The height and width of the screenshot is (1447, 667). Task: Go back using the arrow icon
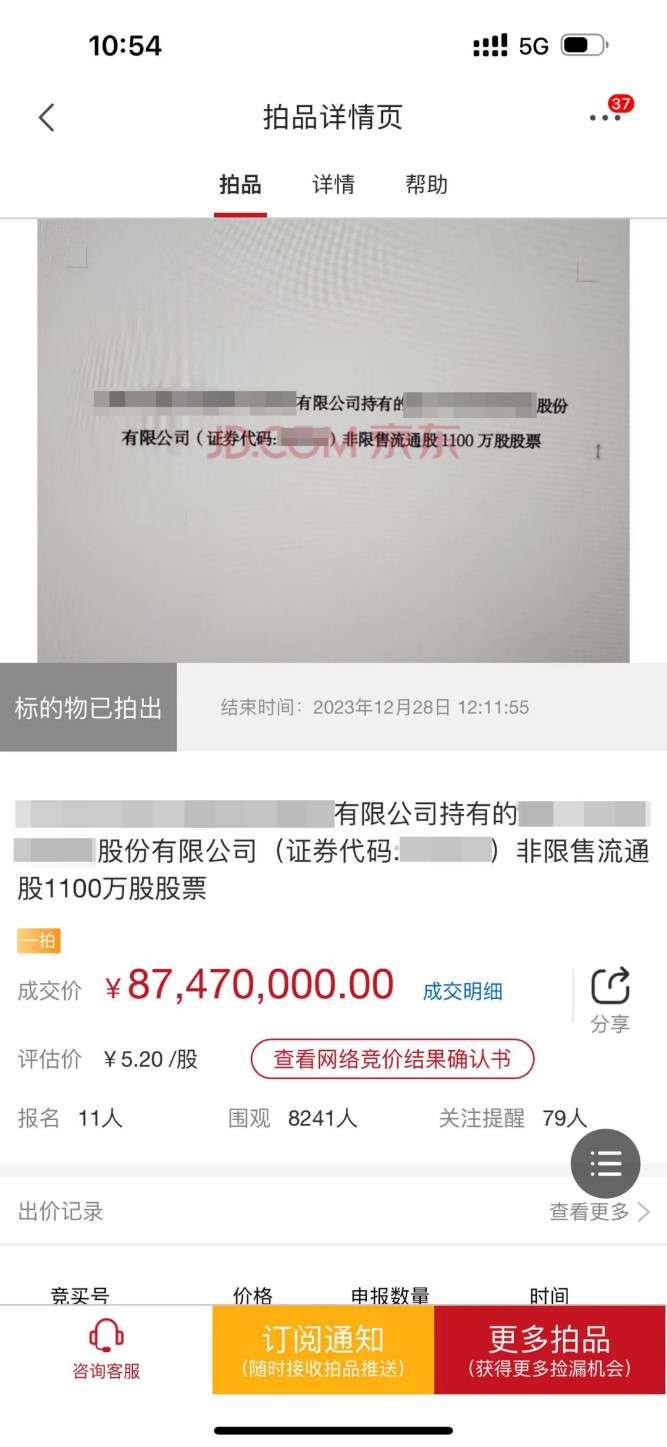click(46, 118)
